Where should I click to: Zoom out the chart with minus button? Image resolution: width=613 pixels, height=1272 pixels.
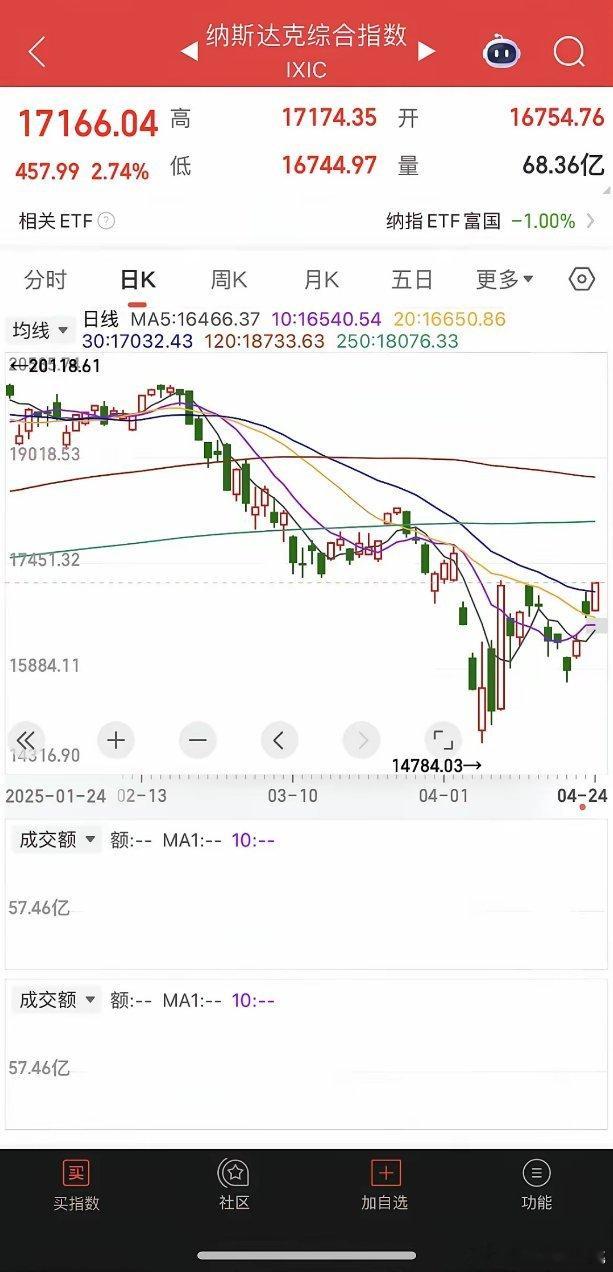coord(197,741)
